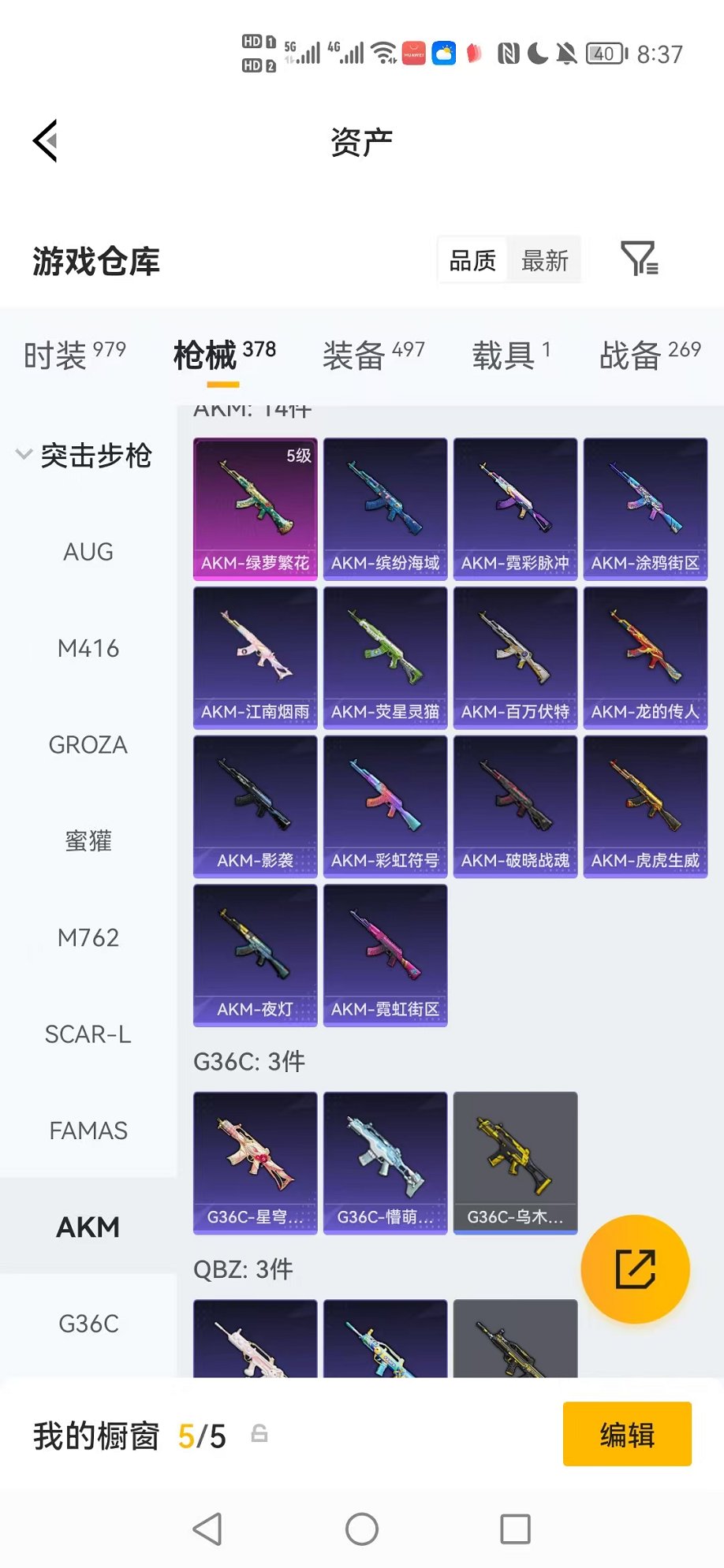Switch to the 装备 tab

tap(353, 354)
